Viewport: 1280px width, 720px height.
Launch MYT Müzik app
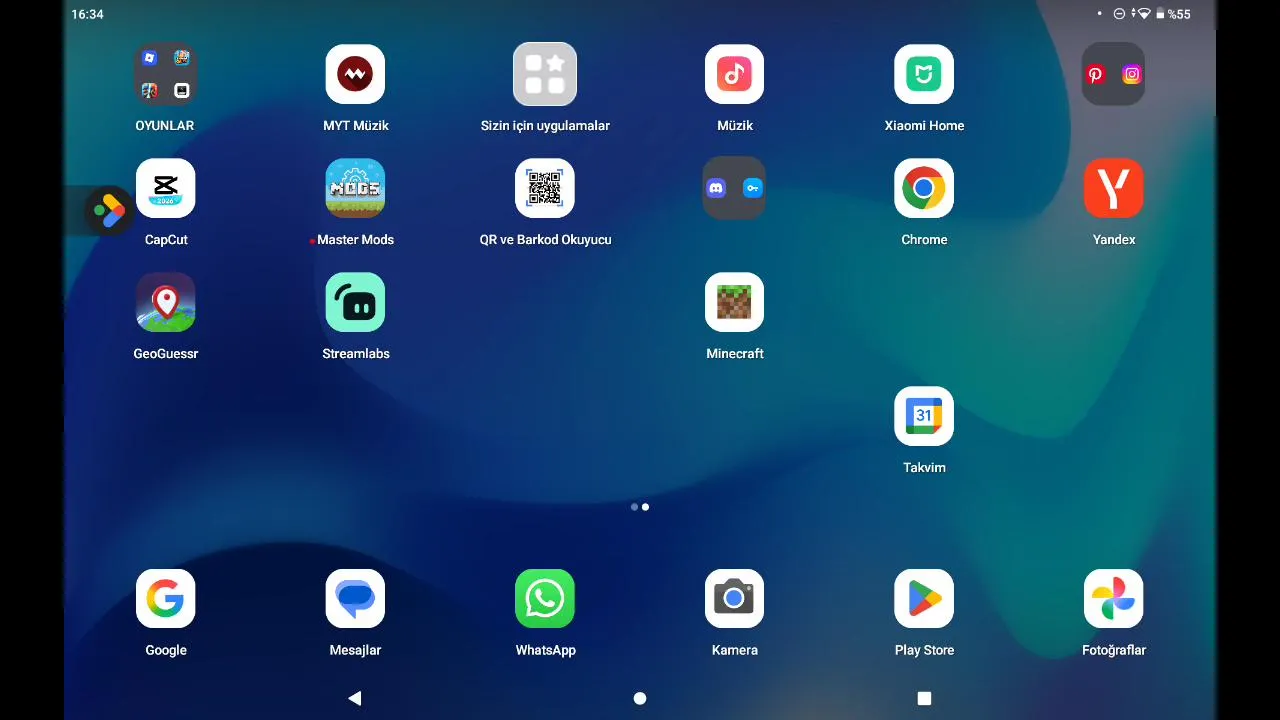coord(355,75)
